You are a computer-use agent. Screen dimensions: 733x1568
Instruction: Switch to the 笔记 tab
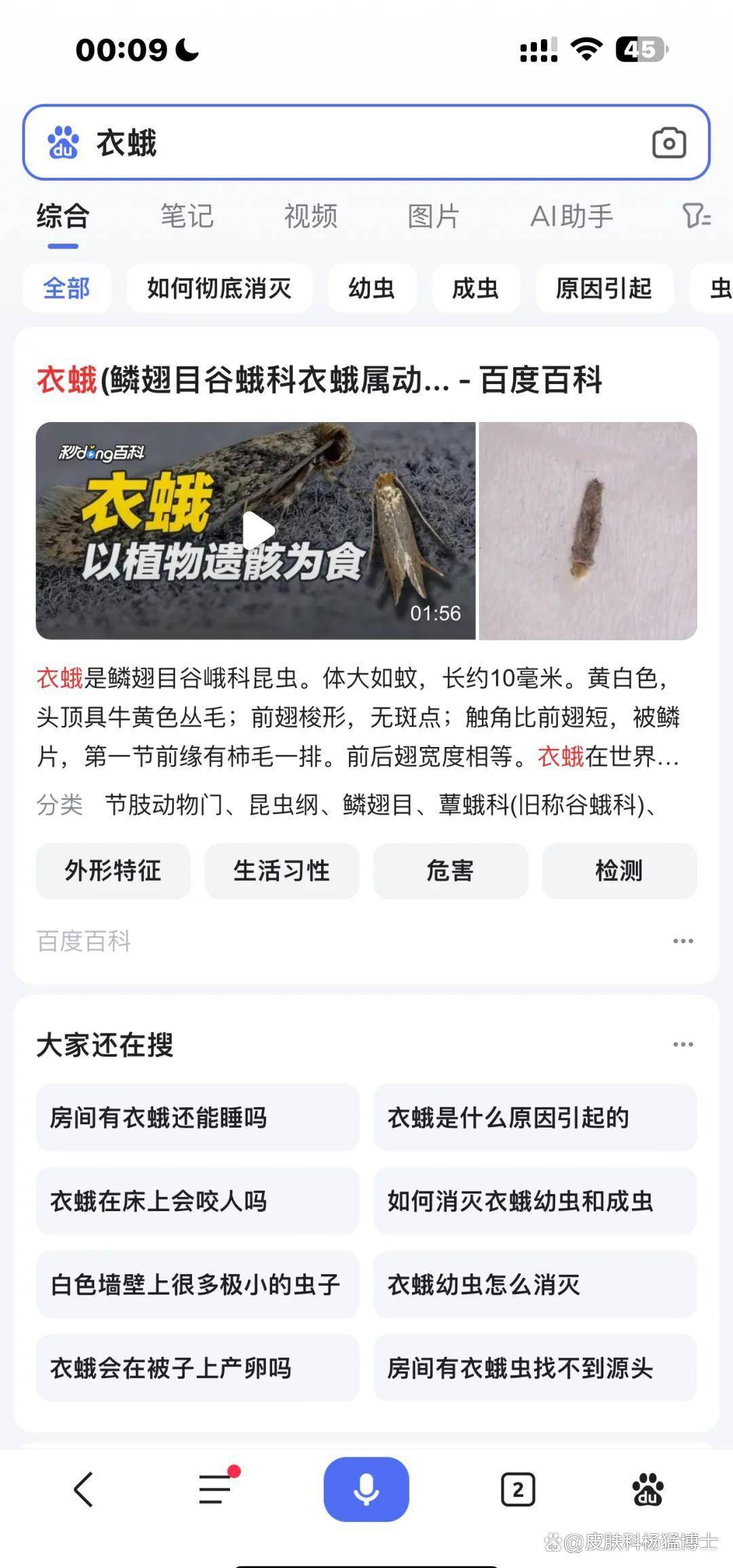[x=187, y=217]
